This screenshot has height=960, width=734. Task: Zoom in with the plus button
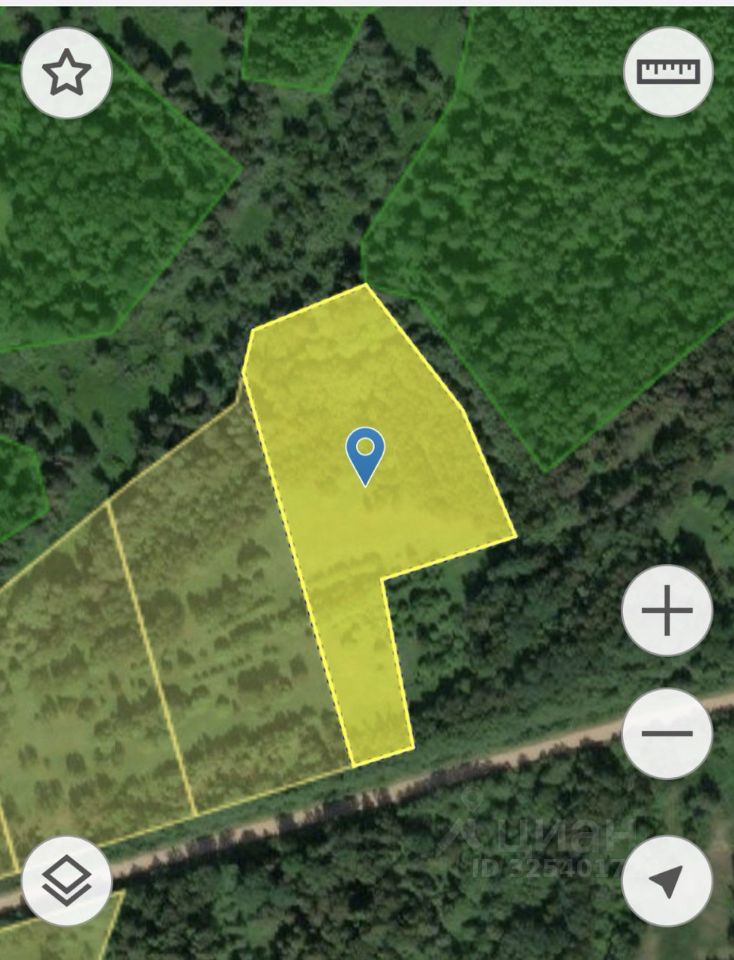[667, 611]
